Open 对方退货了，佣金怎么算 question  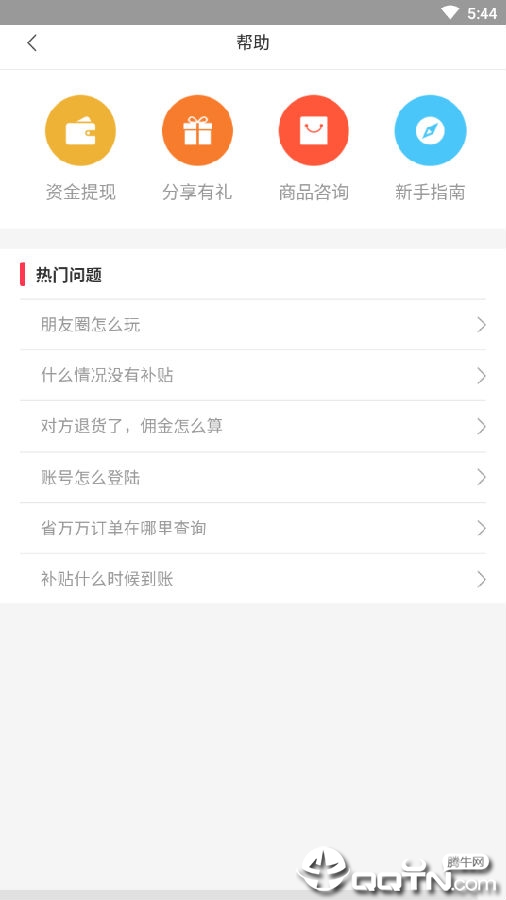coord(253,426)
